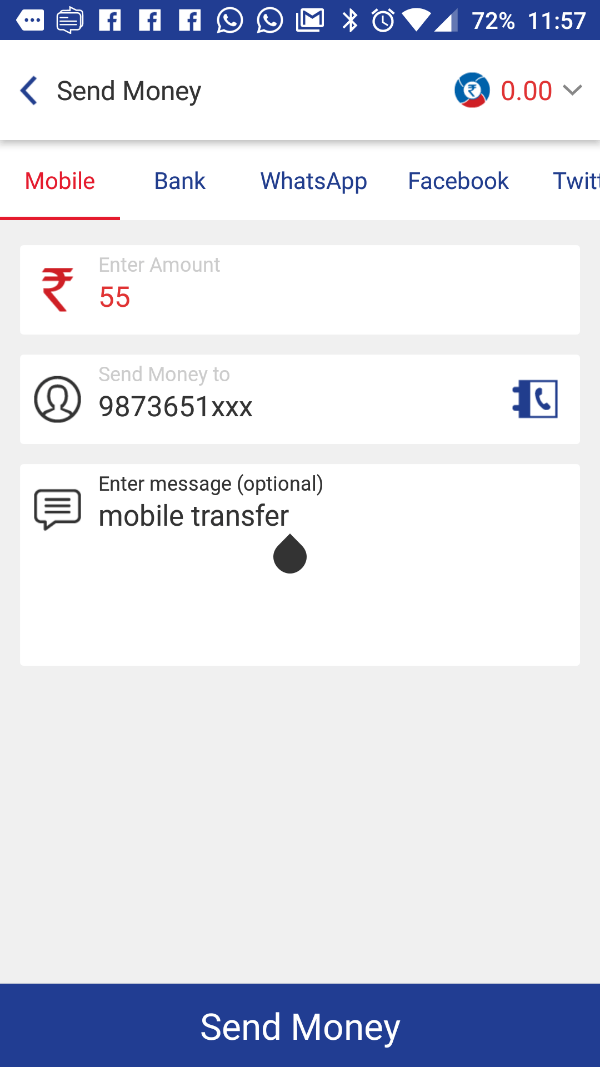Tap the Send Money button
The width and height of the screenshot is (600, 1067).
coord(300,1025)
